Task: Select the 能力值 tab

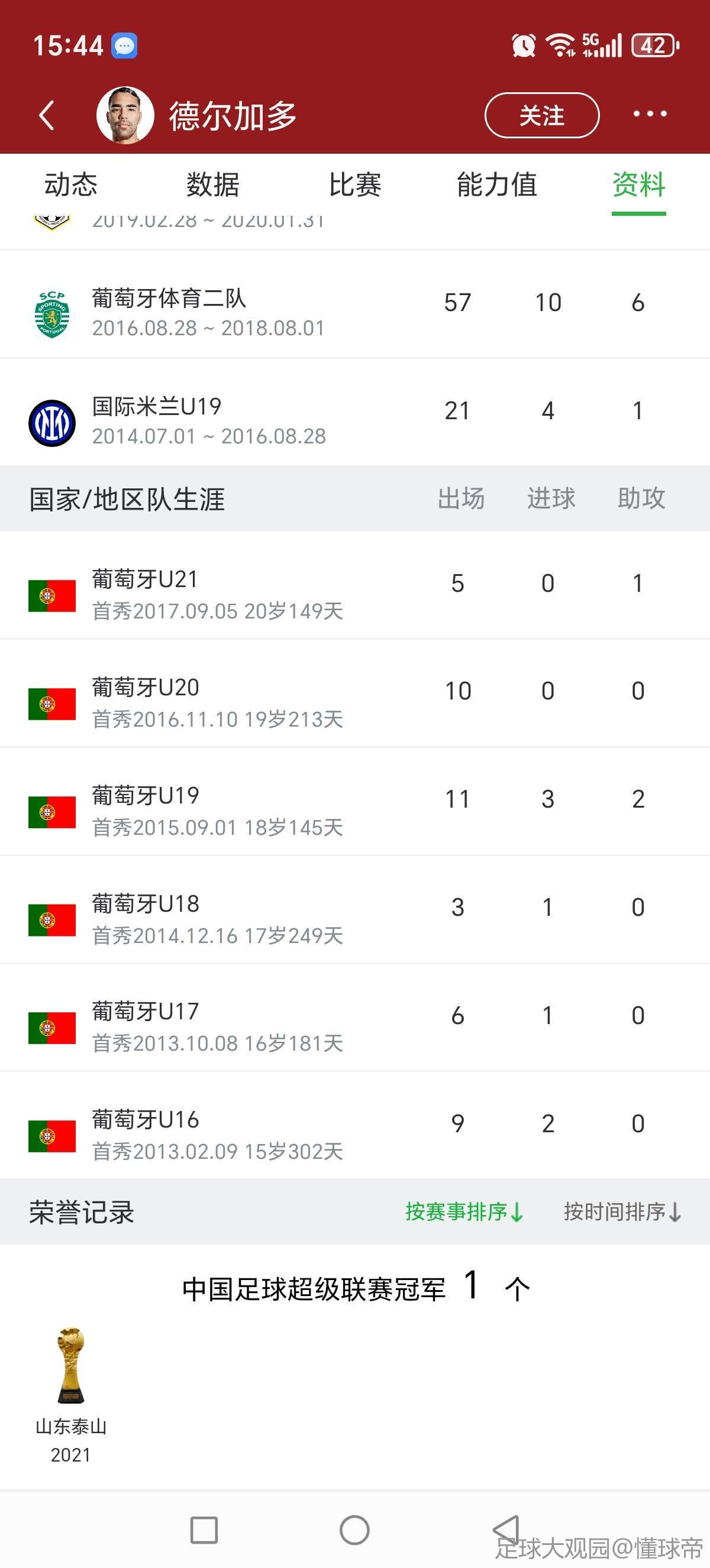Action: (497, 184)
